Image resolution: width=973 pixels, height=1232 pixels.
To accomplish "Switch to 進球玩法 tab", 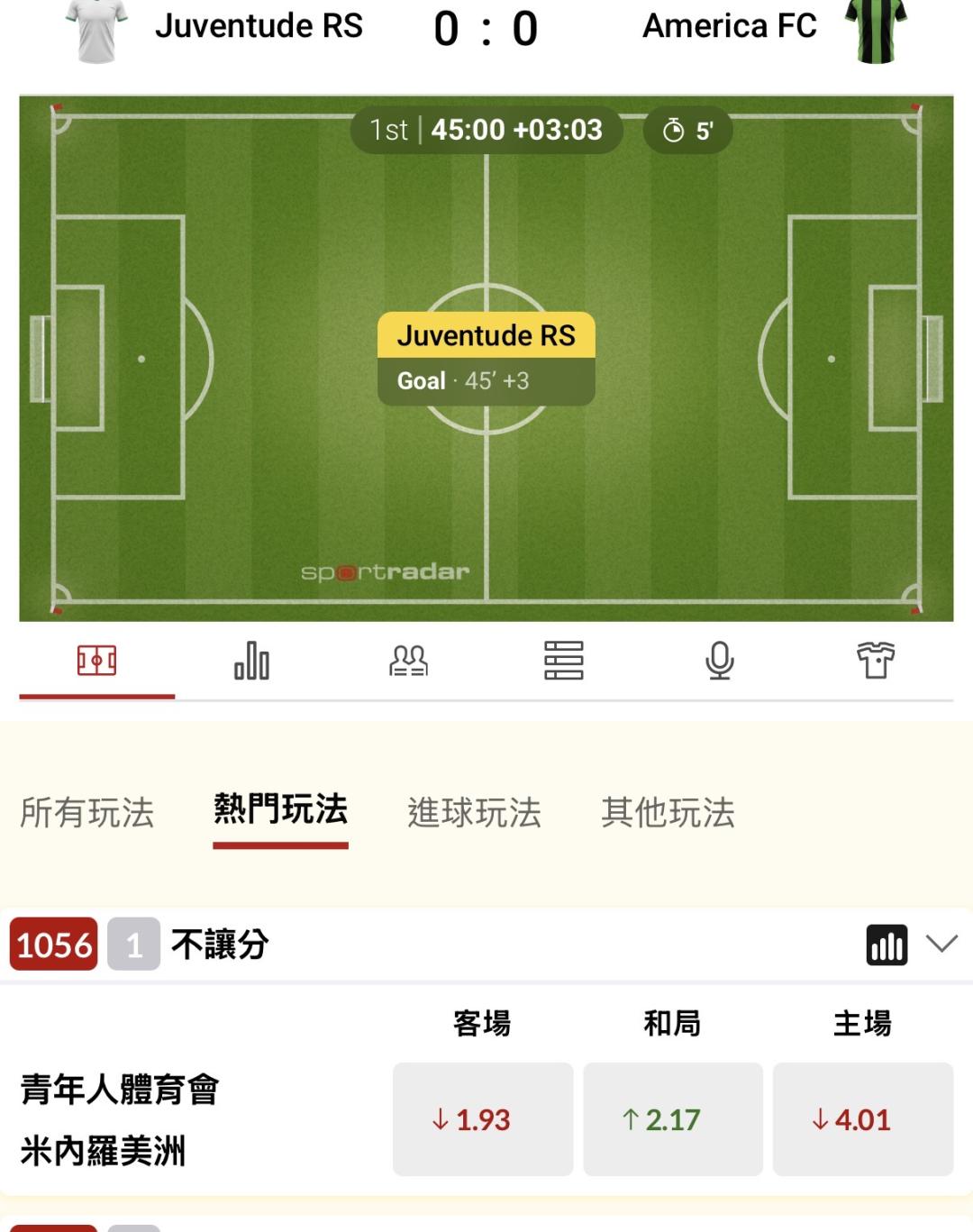I will (475, 813).
